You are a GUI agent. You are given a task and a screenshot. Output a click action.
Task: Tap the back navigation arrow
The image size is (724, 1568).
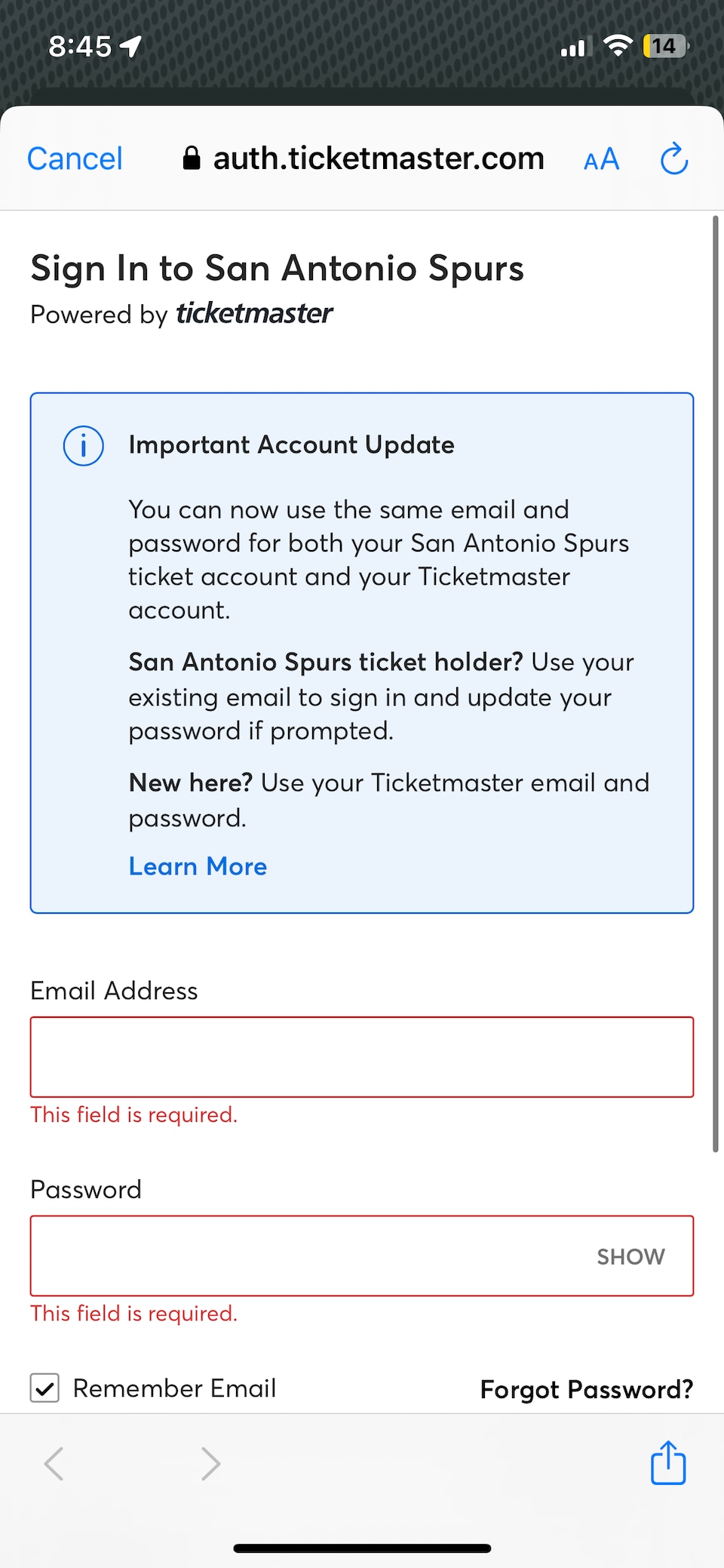pyautogui.click(x=54, y=1462)
